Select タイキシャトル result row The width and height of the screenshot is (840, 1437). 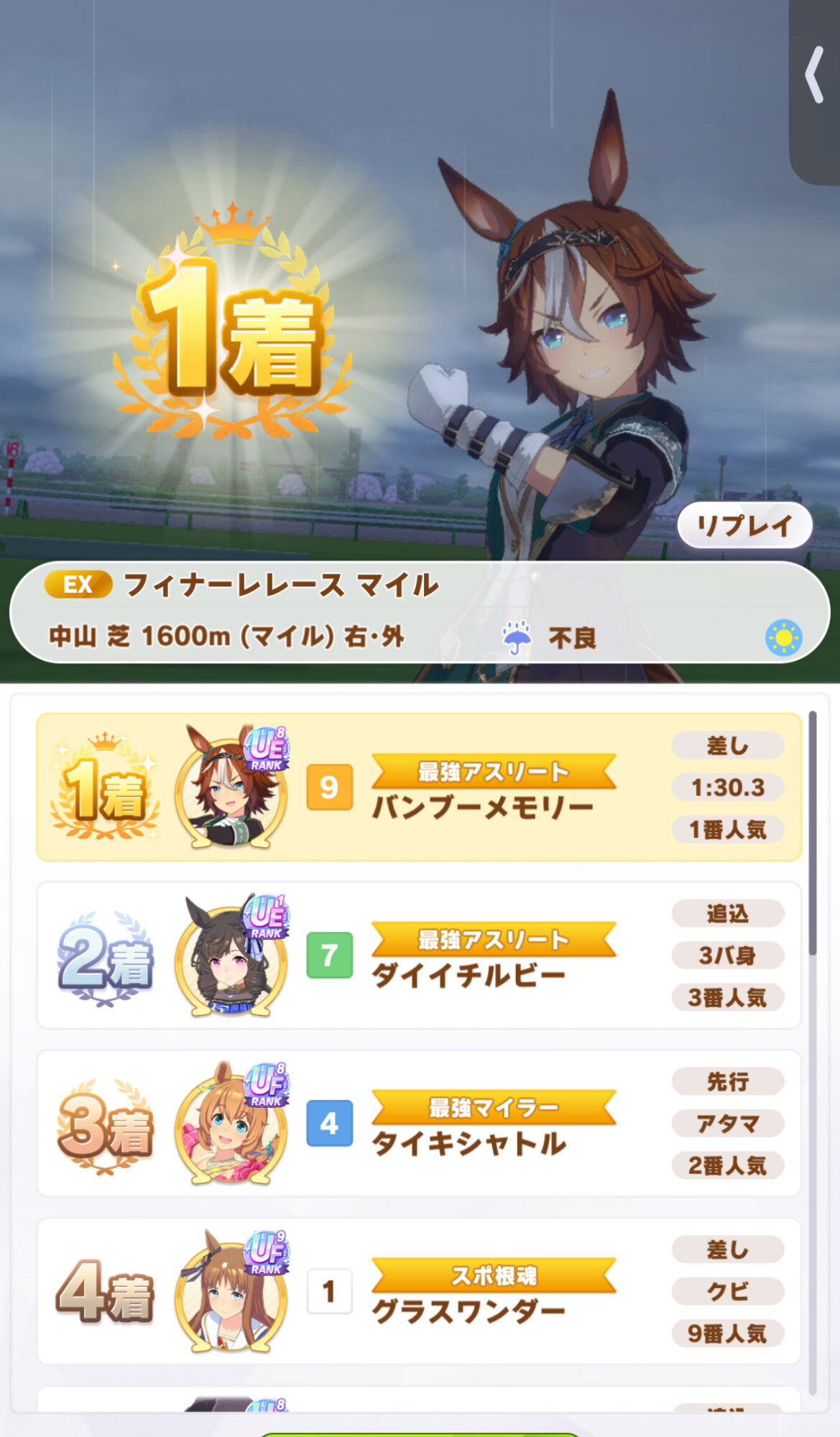pos(419,1123)
